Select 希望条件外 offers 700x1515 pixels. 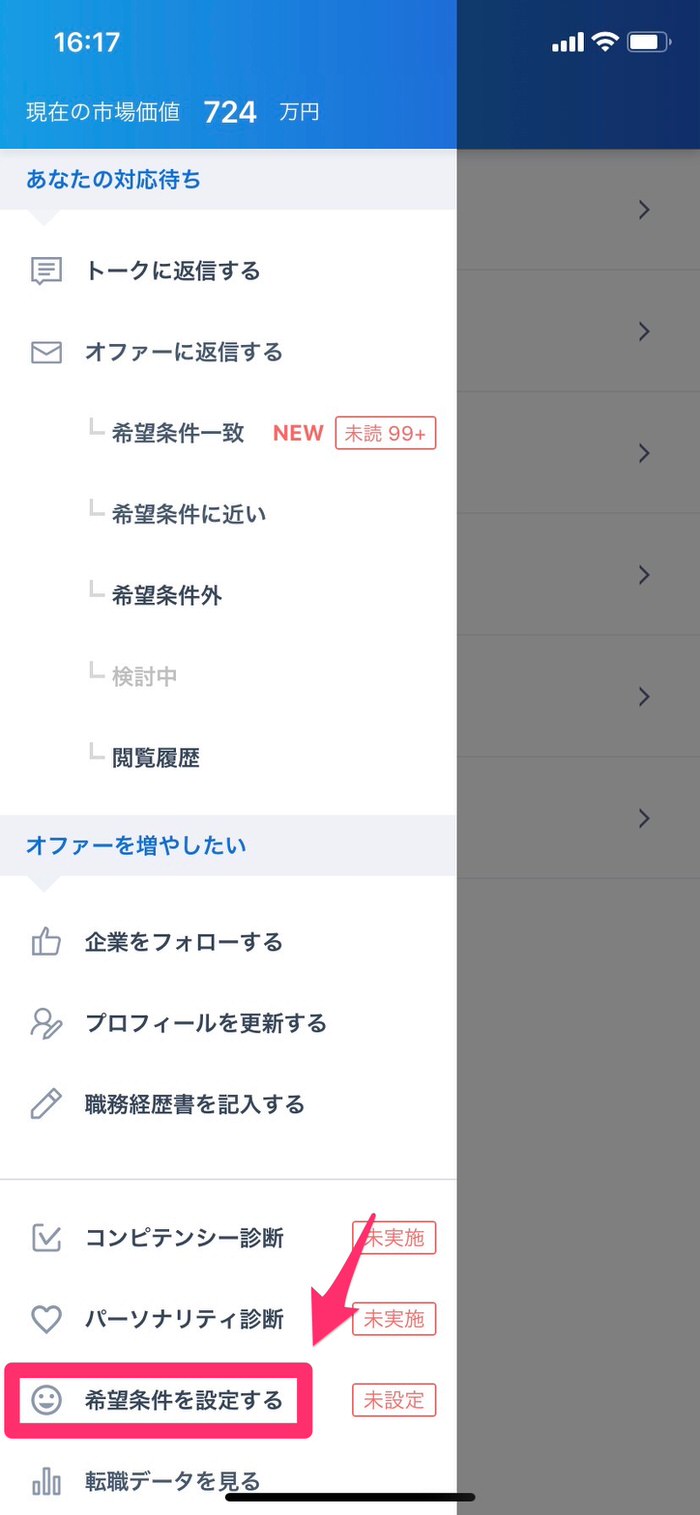click(228, 595)
